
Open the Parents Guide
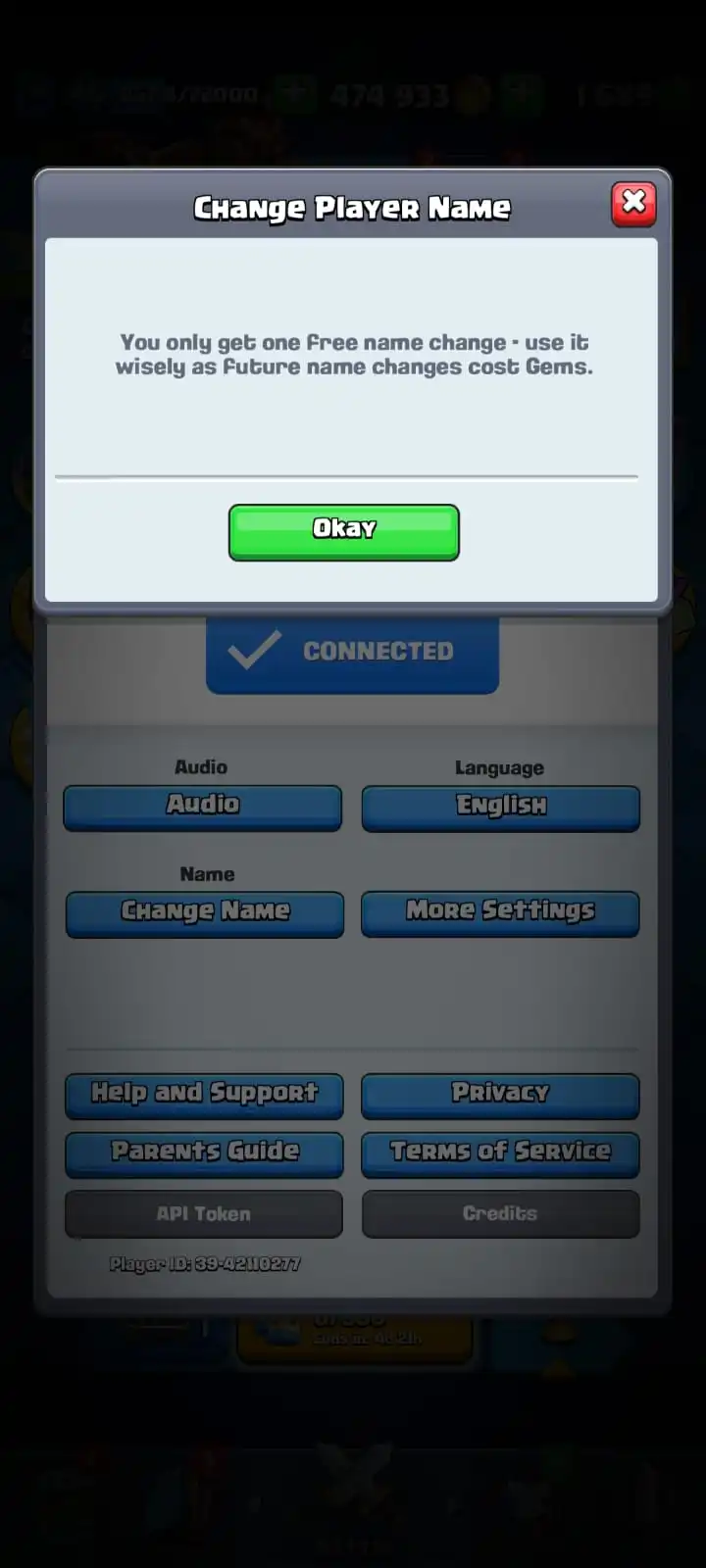204,1153
